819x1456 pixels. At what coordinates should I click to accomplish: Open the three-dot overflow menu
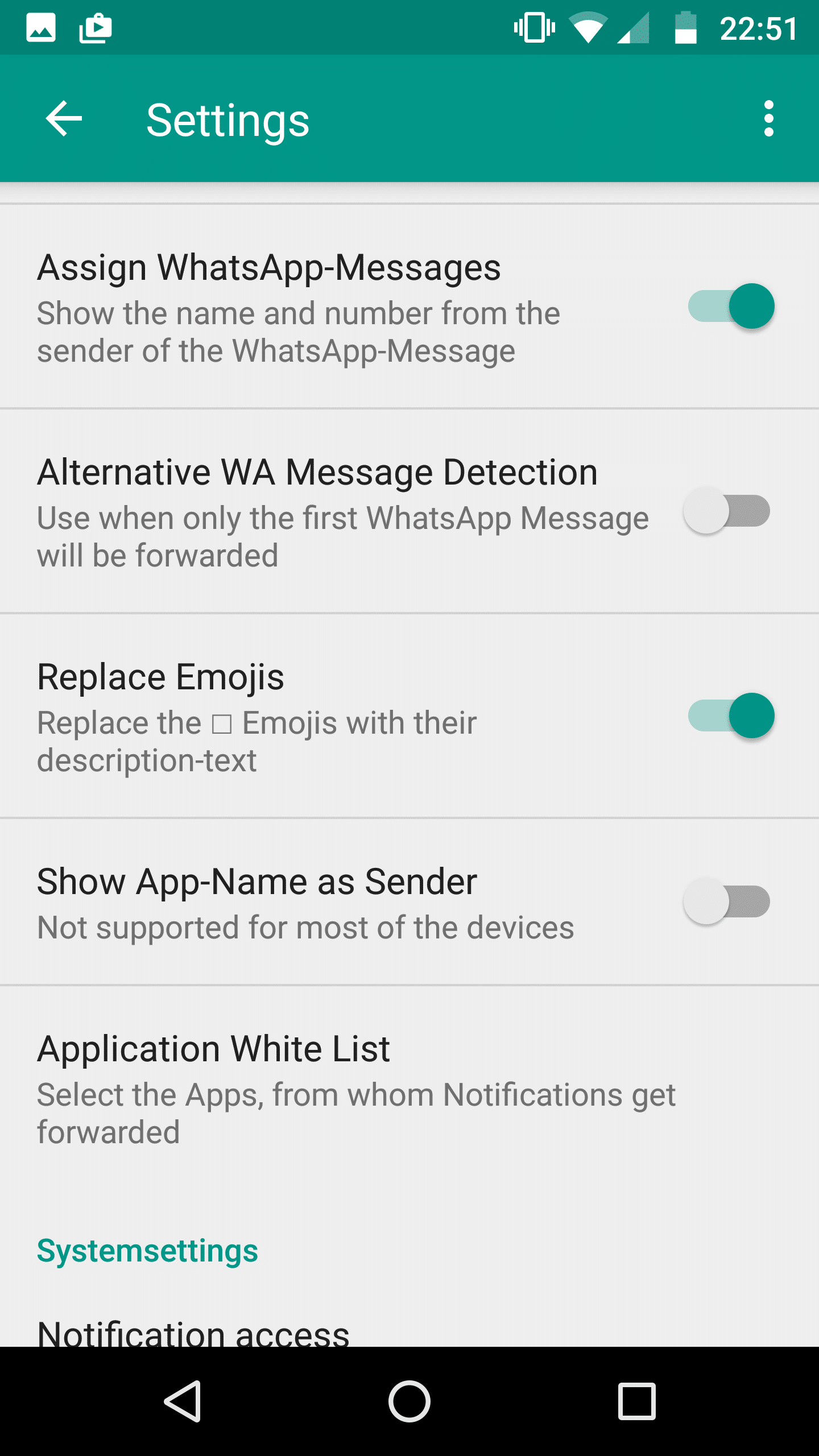[x=768, y=119]
